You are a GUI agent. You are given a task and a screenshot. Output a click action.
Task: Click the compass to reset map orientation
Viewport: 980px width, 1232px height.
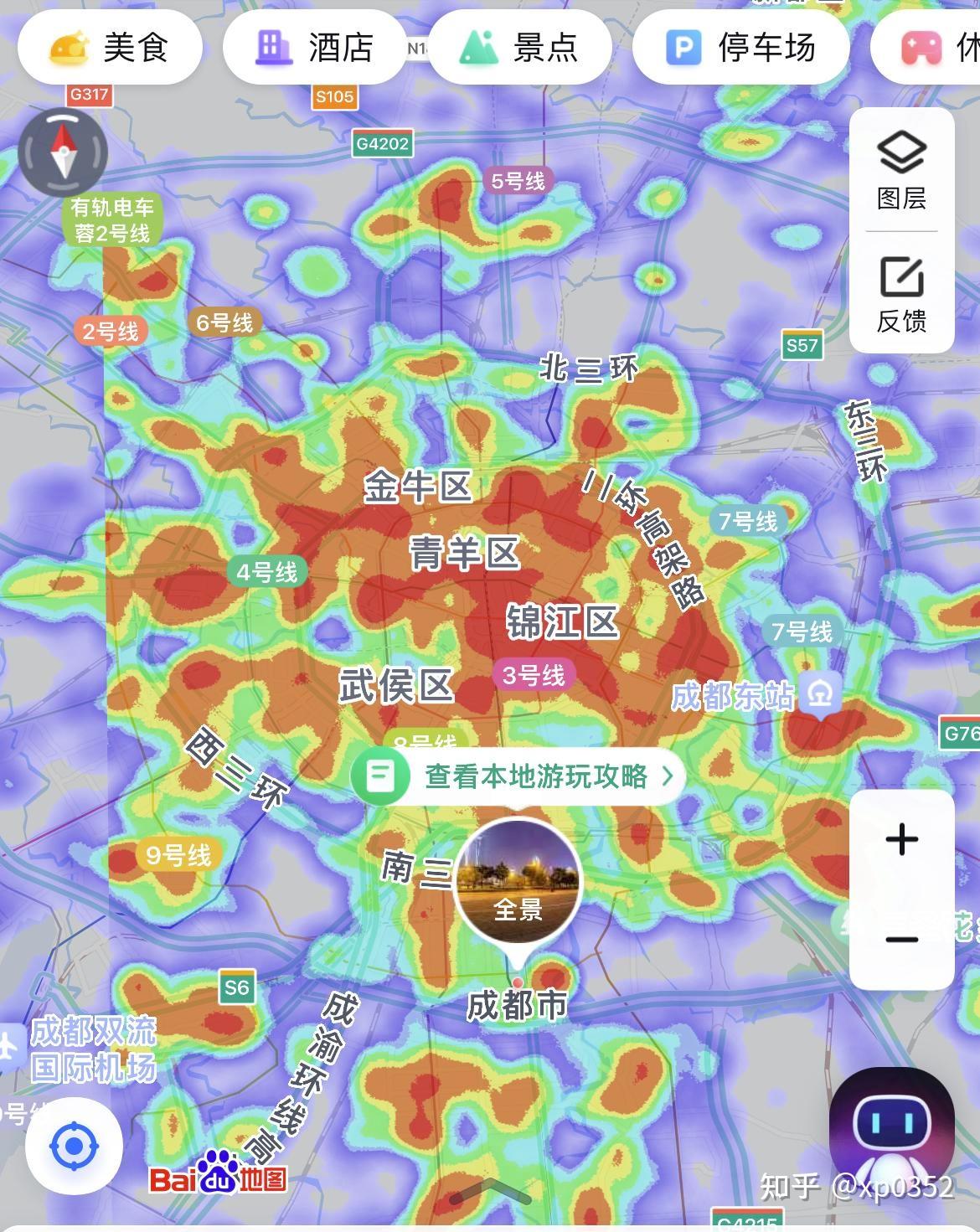pyautogui.click(x=62, y=152)
